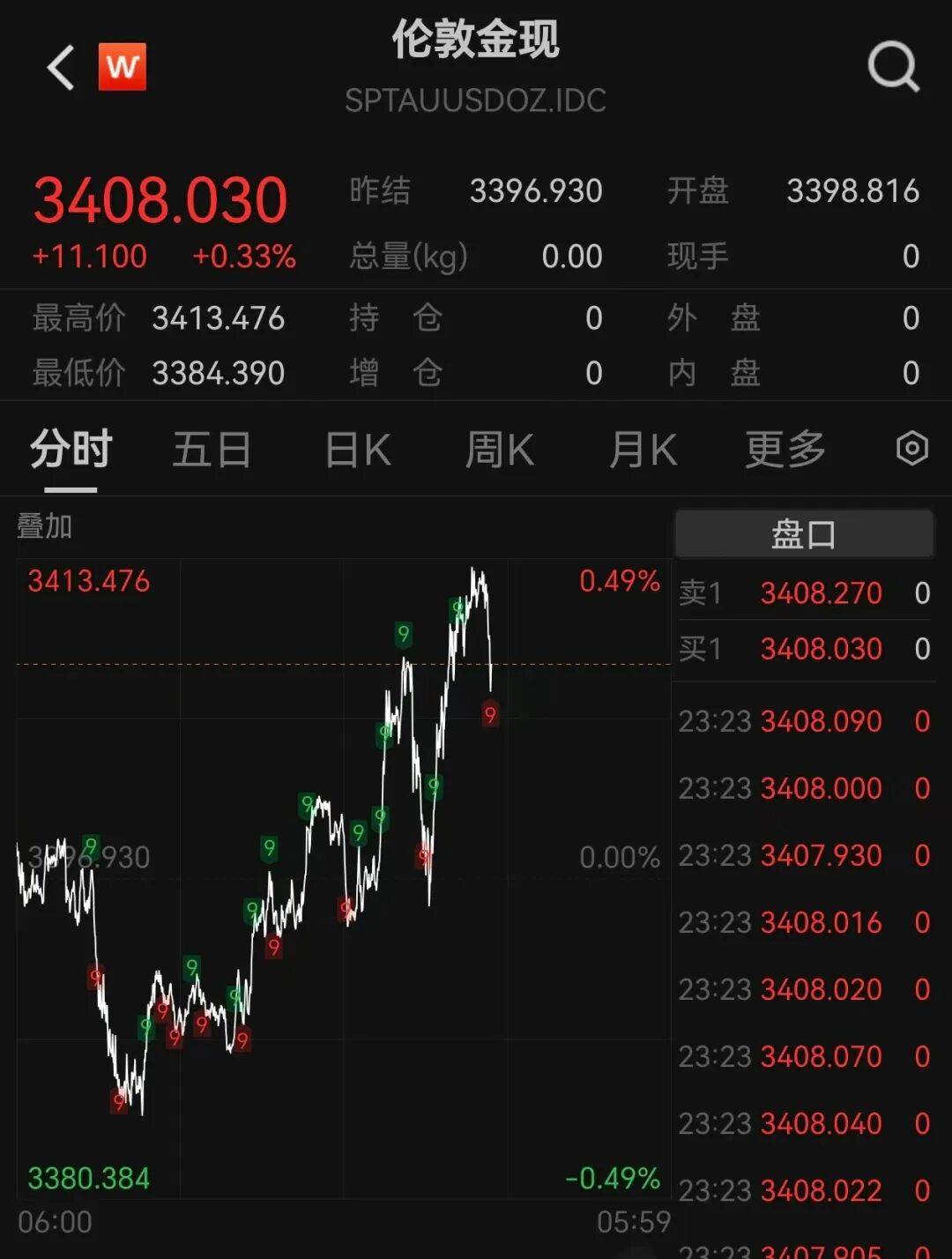Expand the 五日 five-day view selector
This screenshot has height=1259, width=952.
(x=212, y=449)
